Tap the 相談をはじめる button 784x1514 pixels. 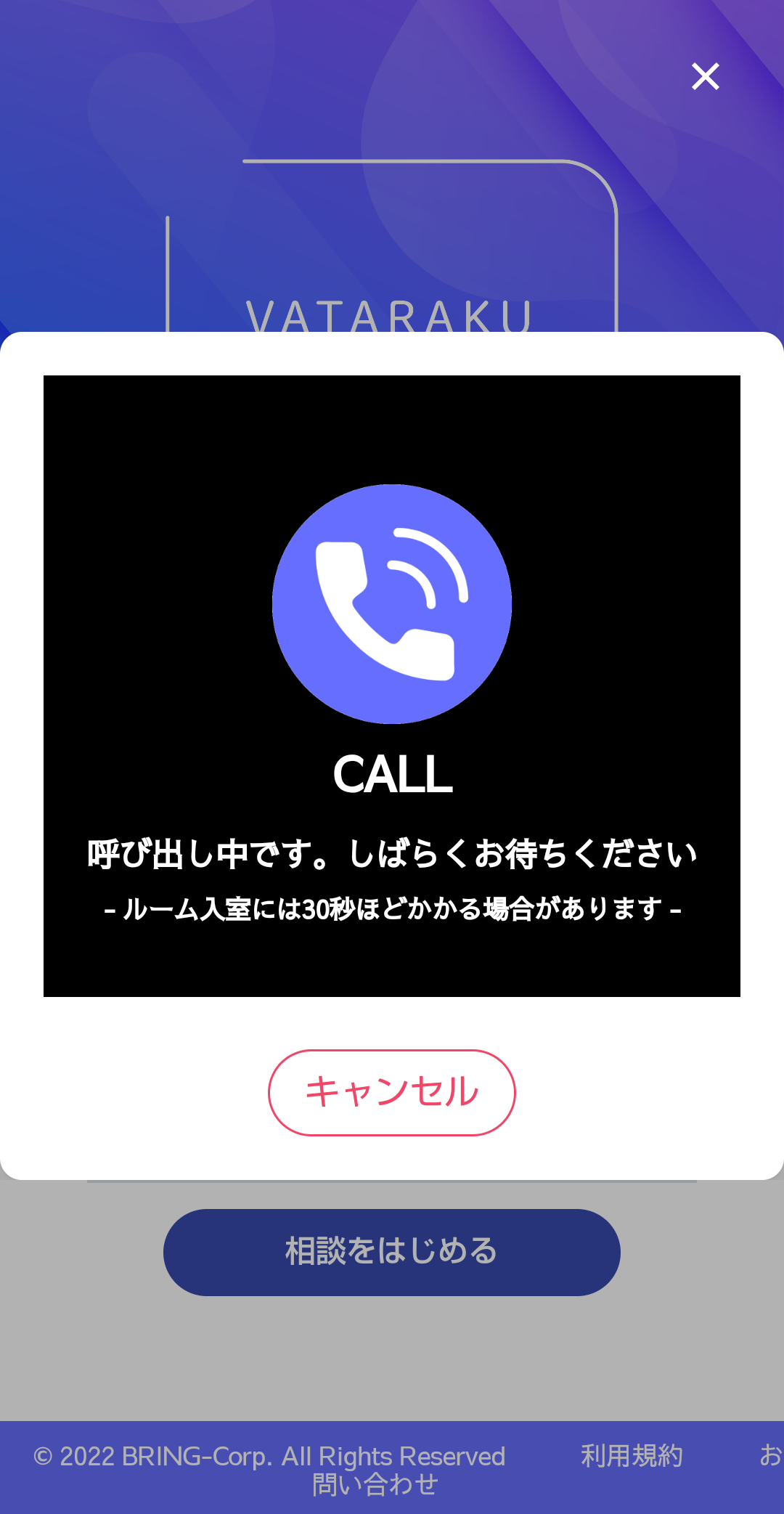pyautogui.click(x=392, y=1252)
